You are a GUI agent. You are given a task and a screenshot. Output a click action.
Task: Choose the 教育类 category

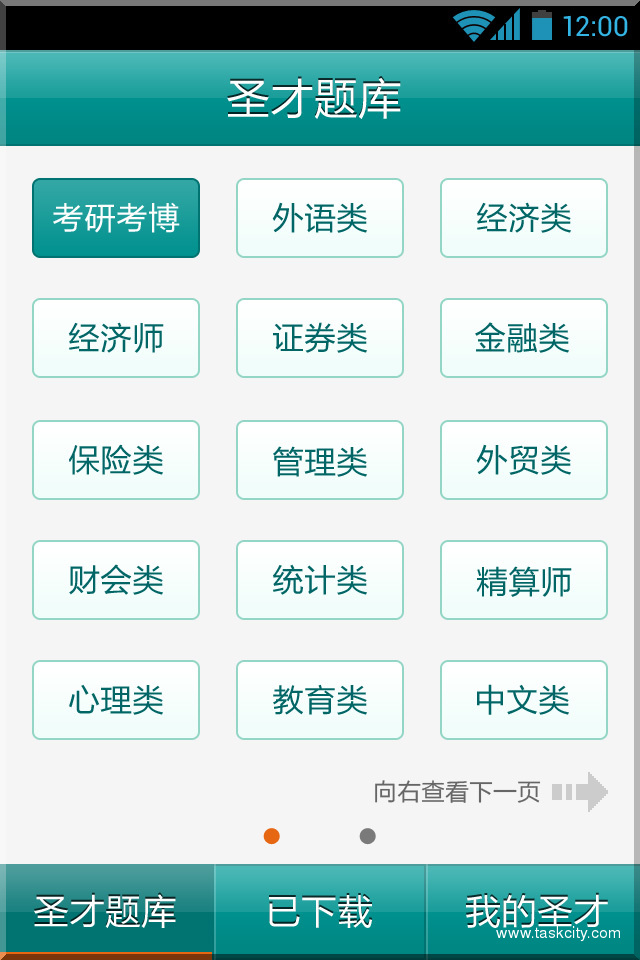click(320, 700)
